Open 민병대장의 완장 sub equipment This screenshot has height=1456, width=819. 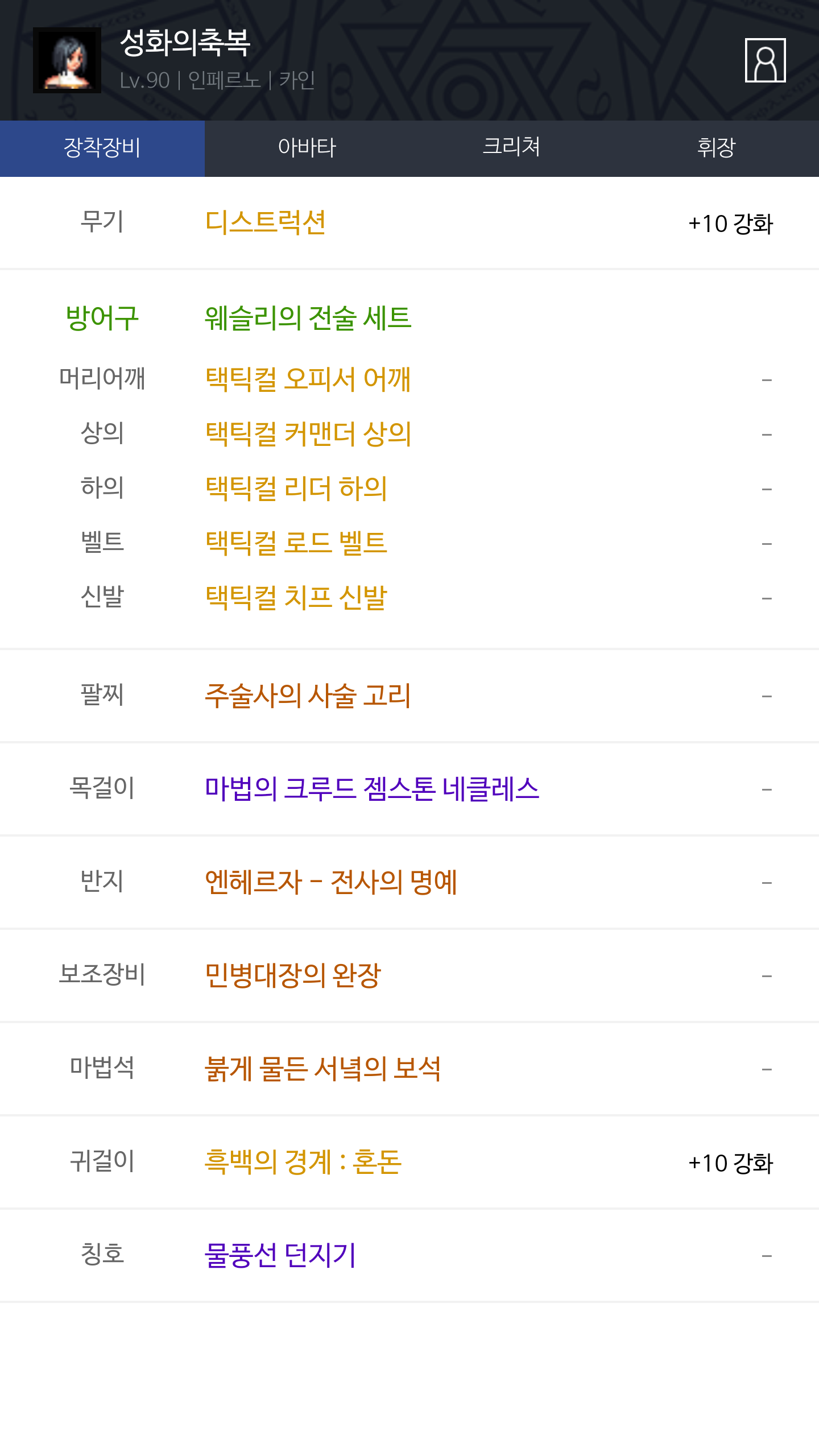(293, 975)
